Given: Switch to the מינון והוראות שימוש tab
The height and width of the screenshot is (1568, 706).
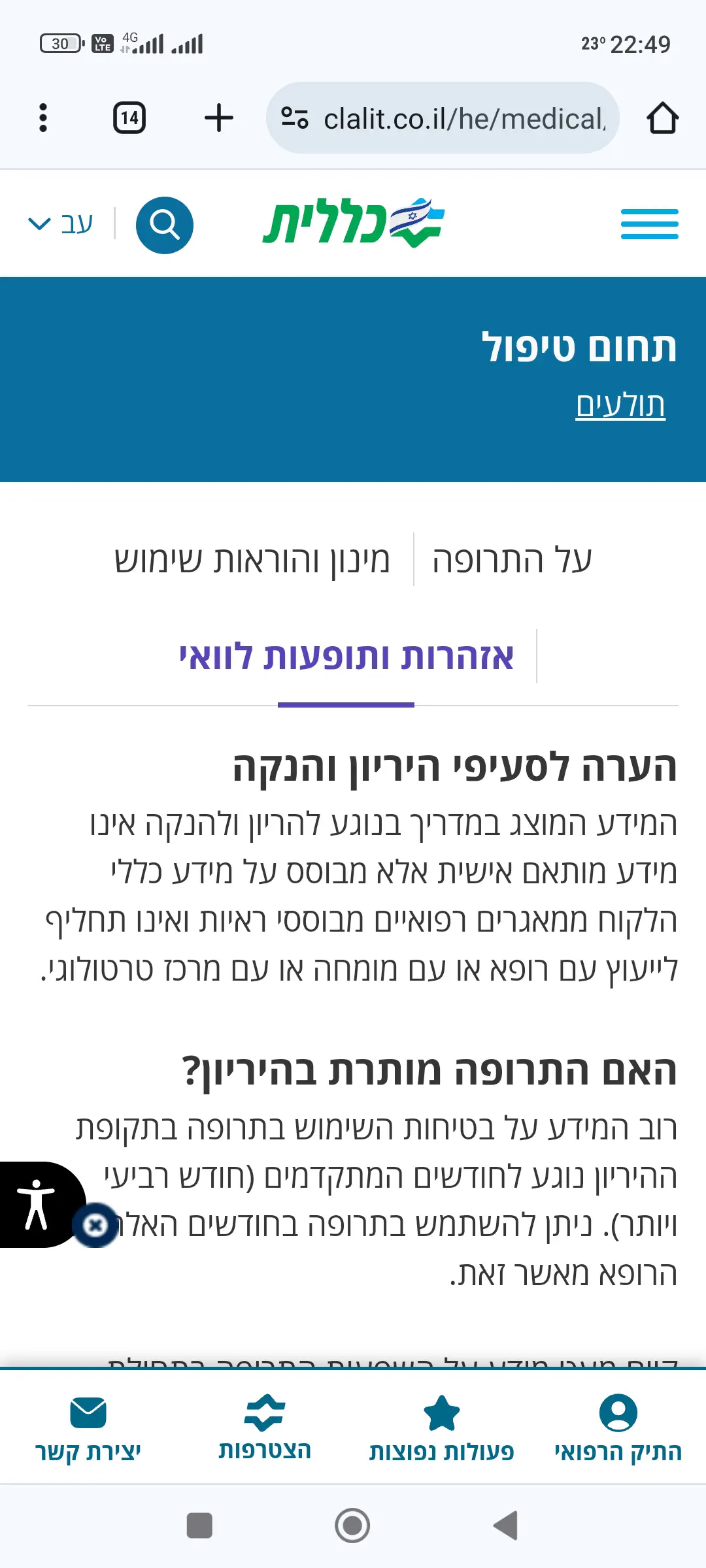Looking at the screenshot, I should coord(252,560).
